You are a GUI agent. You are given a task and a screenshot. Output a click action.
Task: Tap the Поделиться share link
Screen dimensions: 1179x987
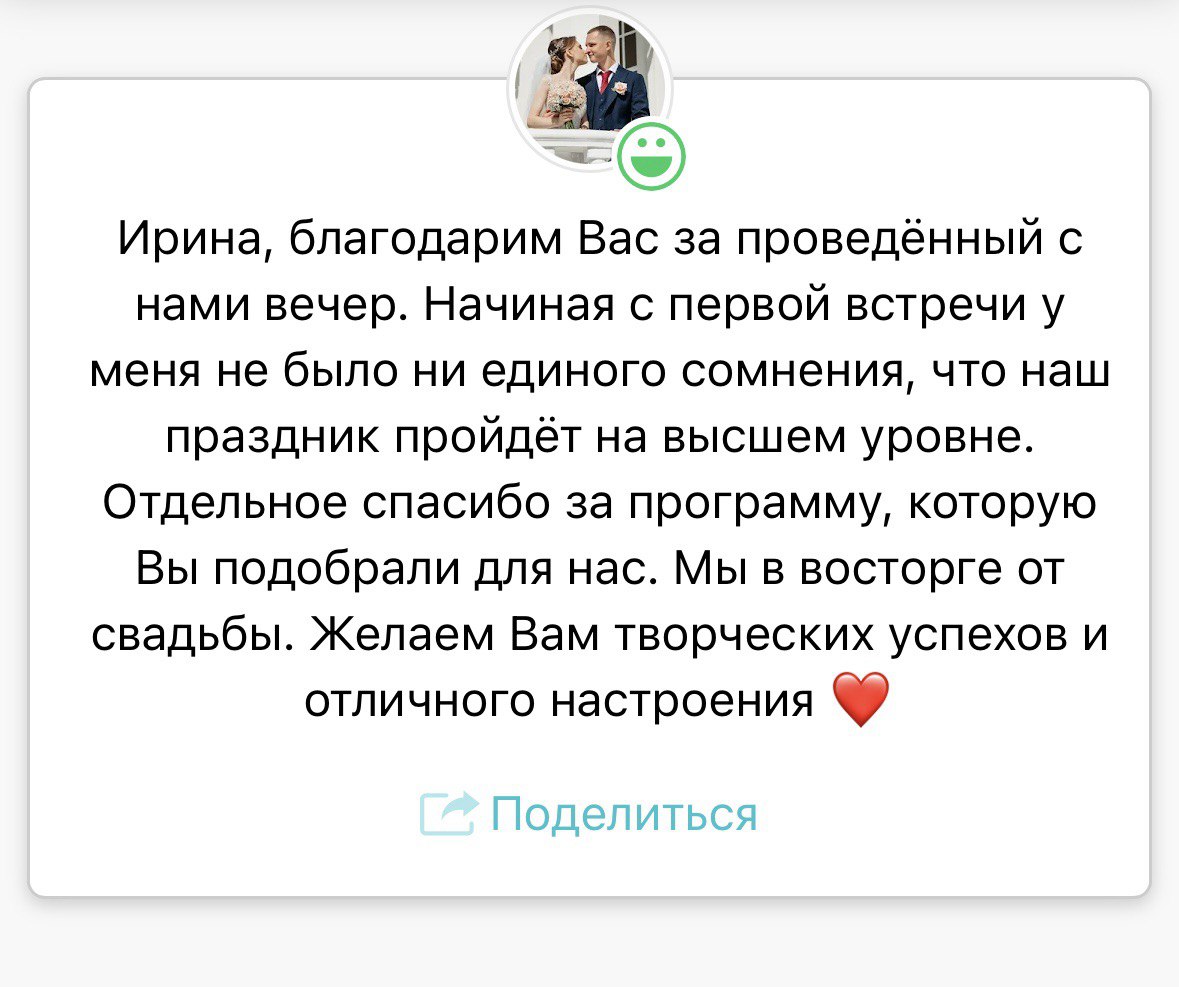tap(590, 815)
